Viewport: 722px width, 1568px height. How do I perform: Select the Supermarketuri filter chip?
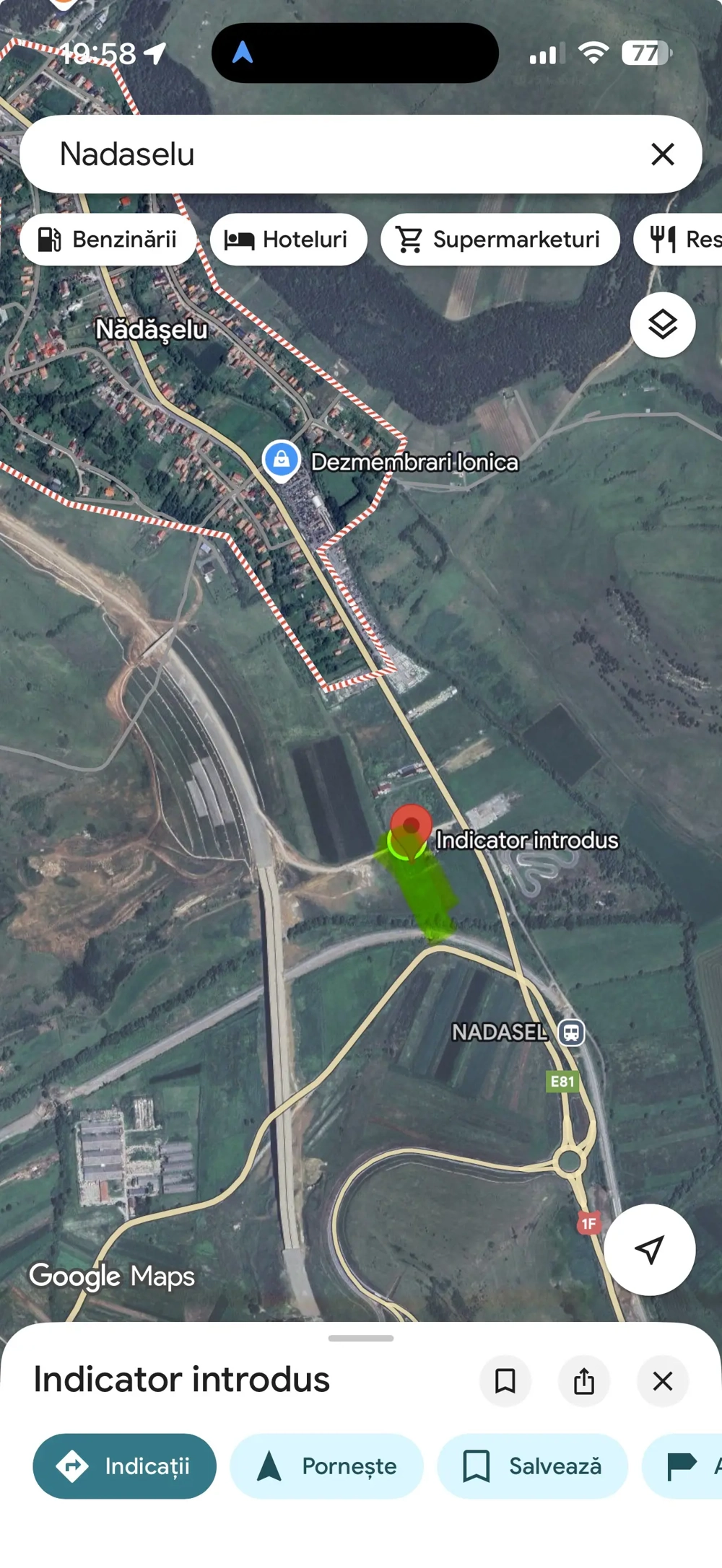[x=501, y=239]
